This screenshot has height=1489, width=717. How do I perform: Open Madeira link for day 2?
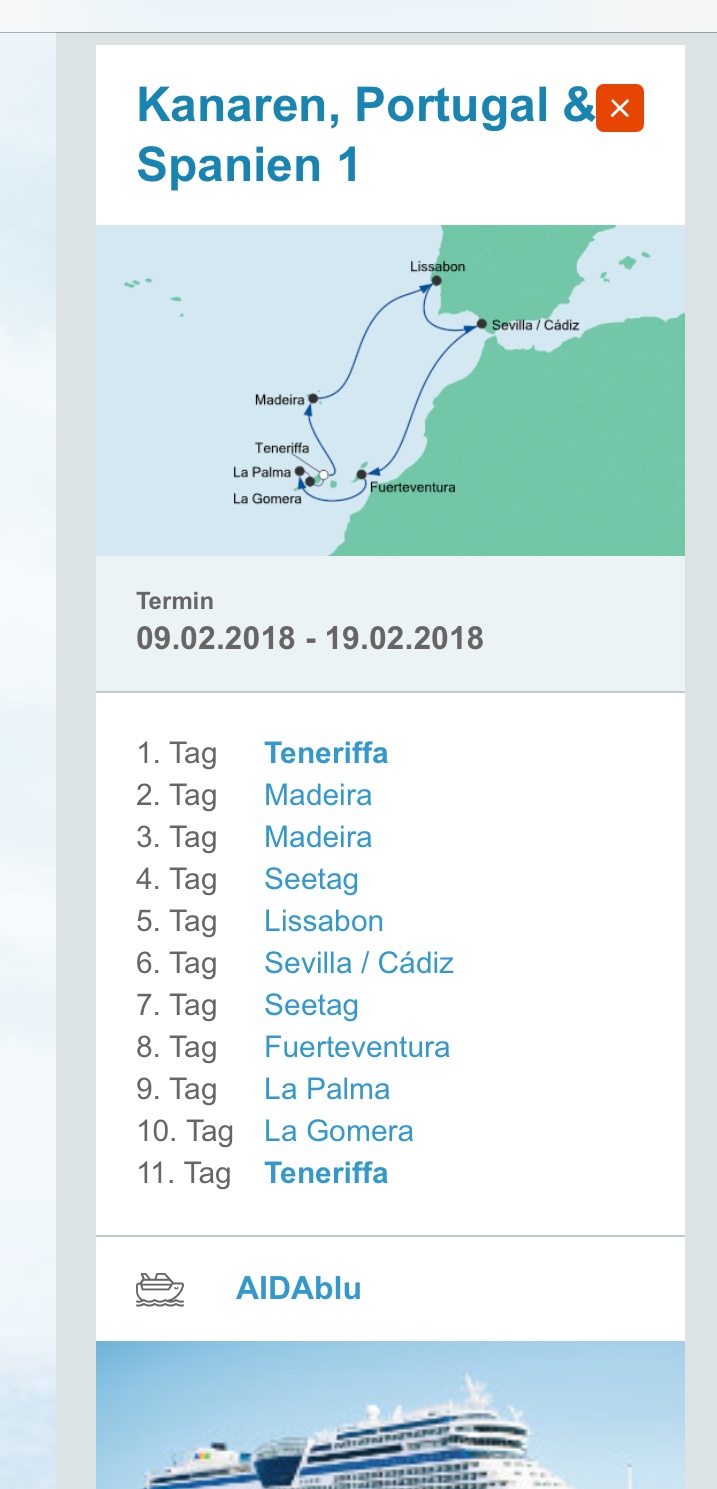pyautogui.click(x=318, y=795)
